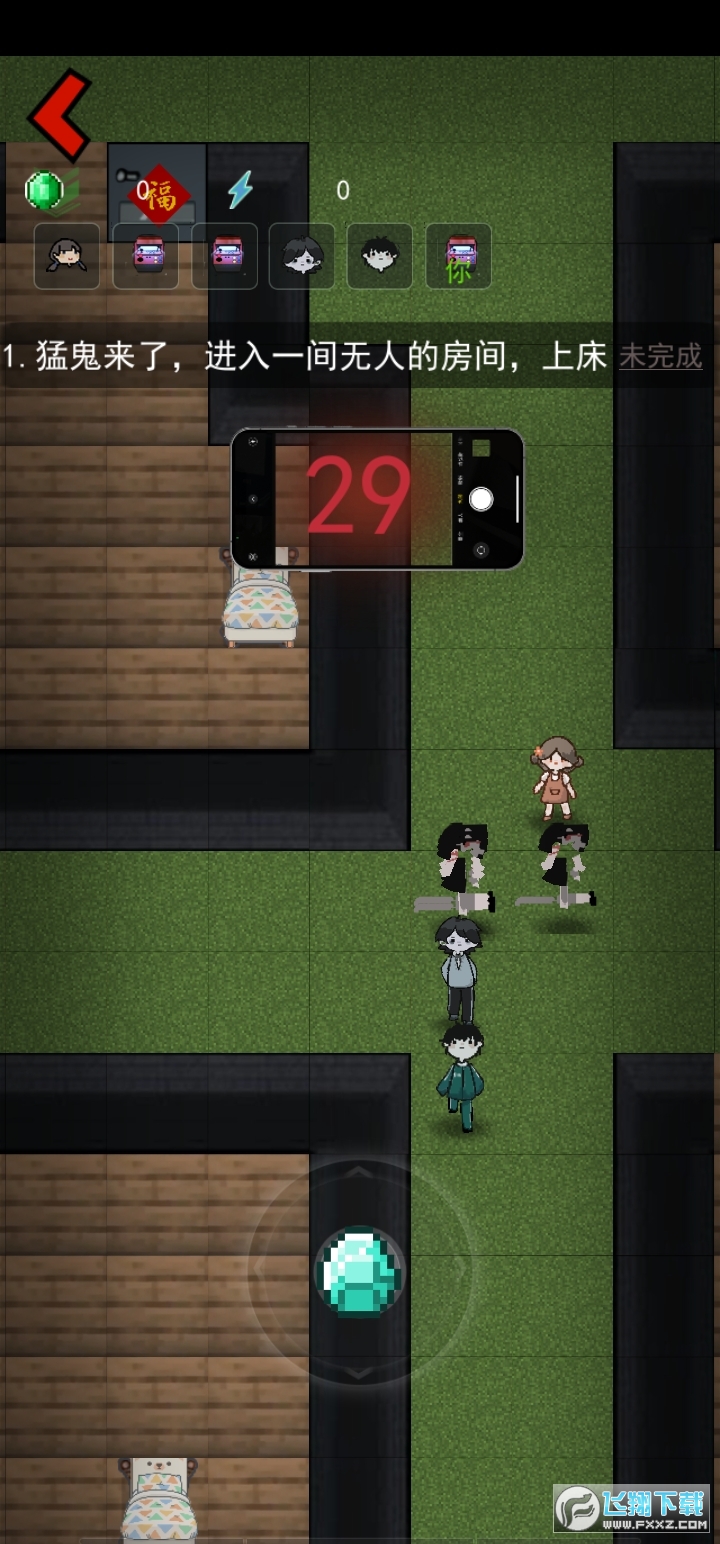
Task: Tap the green emerald currency icon
Action: click(x=44, y=190)
